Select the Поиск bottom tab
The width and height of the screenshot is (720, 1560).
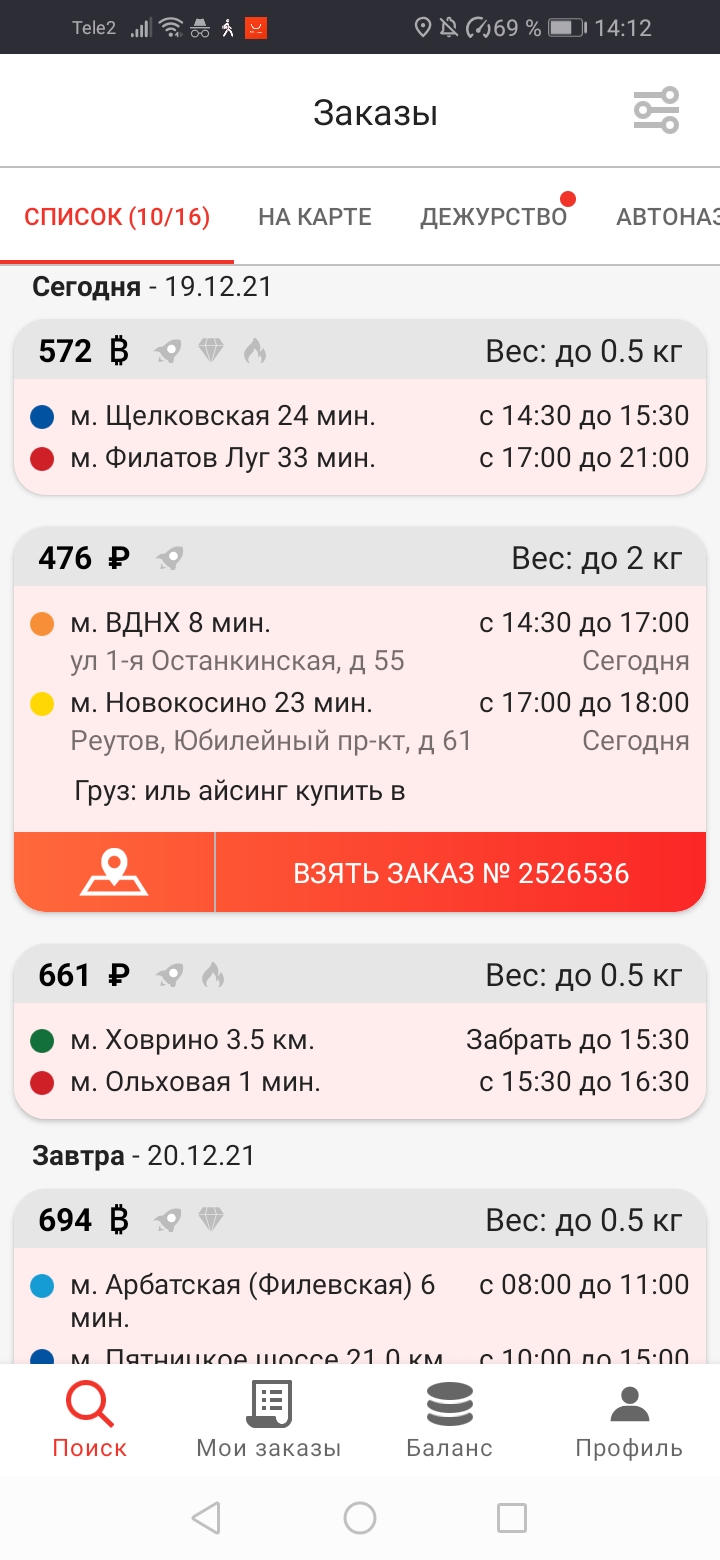(x=90, y=1420)
